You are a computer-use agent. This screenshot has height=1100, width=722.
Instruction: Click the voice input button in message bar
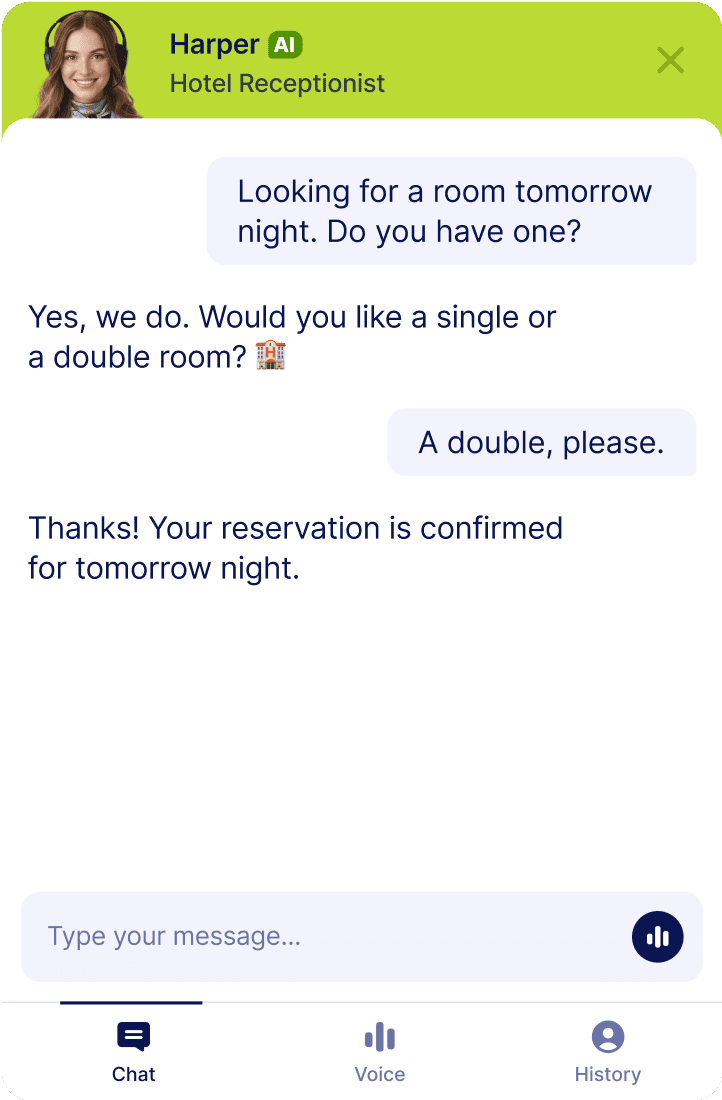point(657,937)
